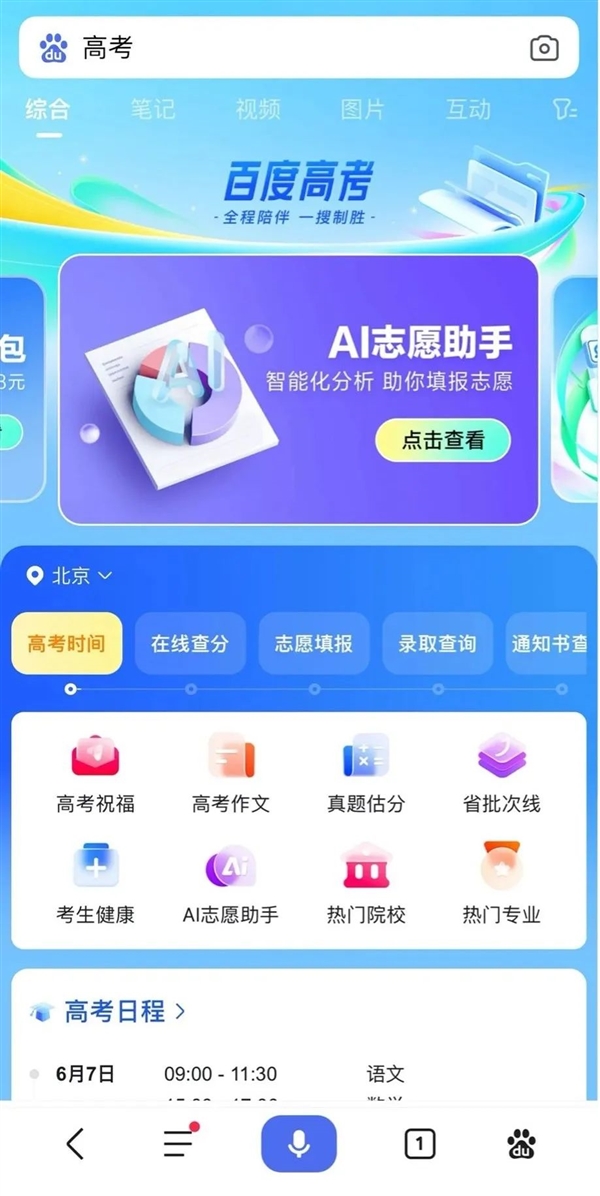Open the search filter icon
The image size is (600, 1196).
[565, 110]
